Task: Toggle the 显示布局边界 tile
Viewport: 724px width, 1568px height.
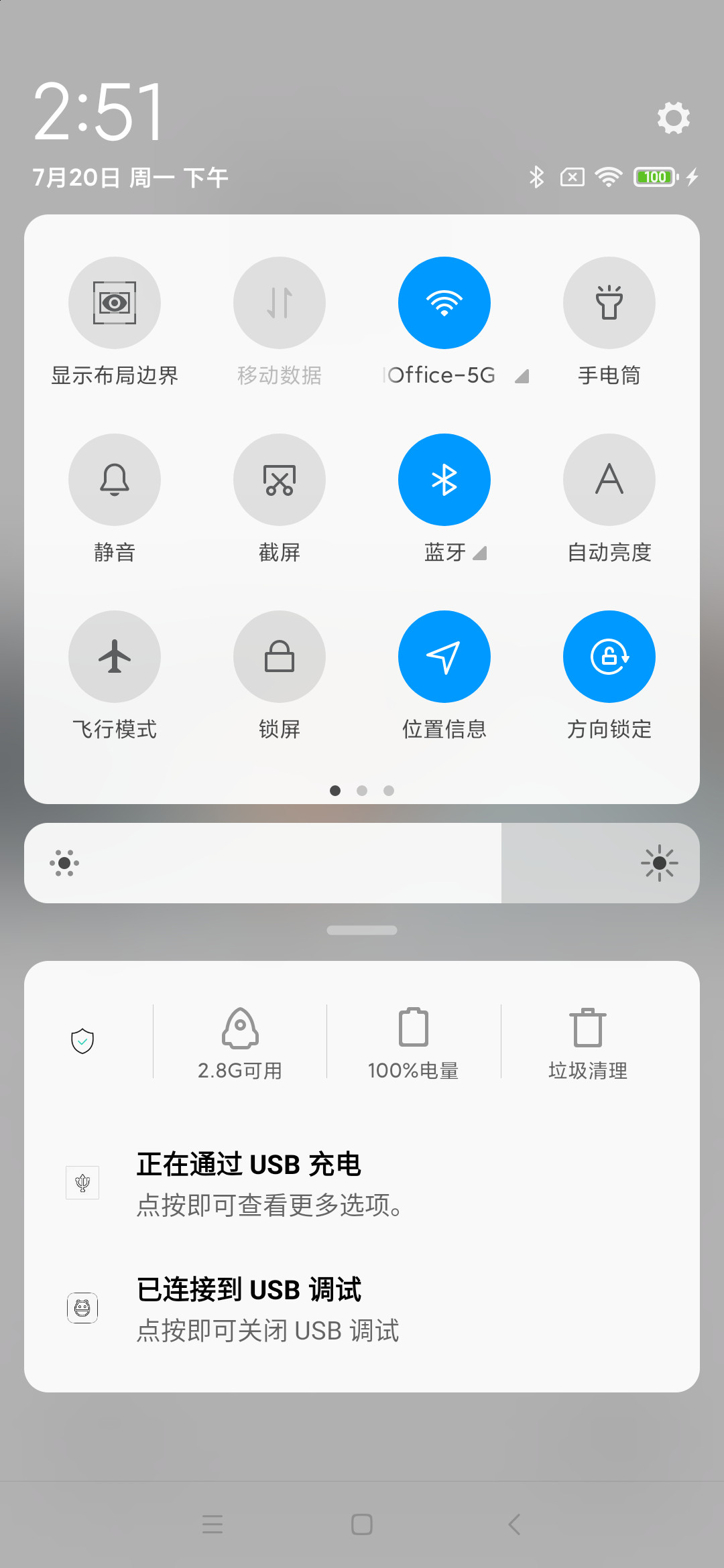Action: click(115, 303)
